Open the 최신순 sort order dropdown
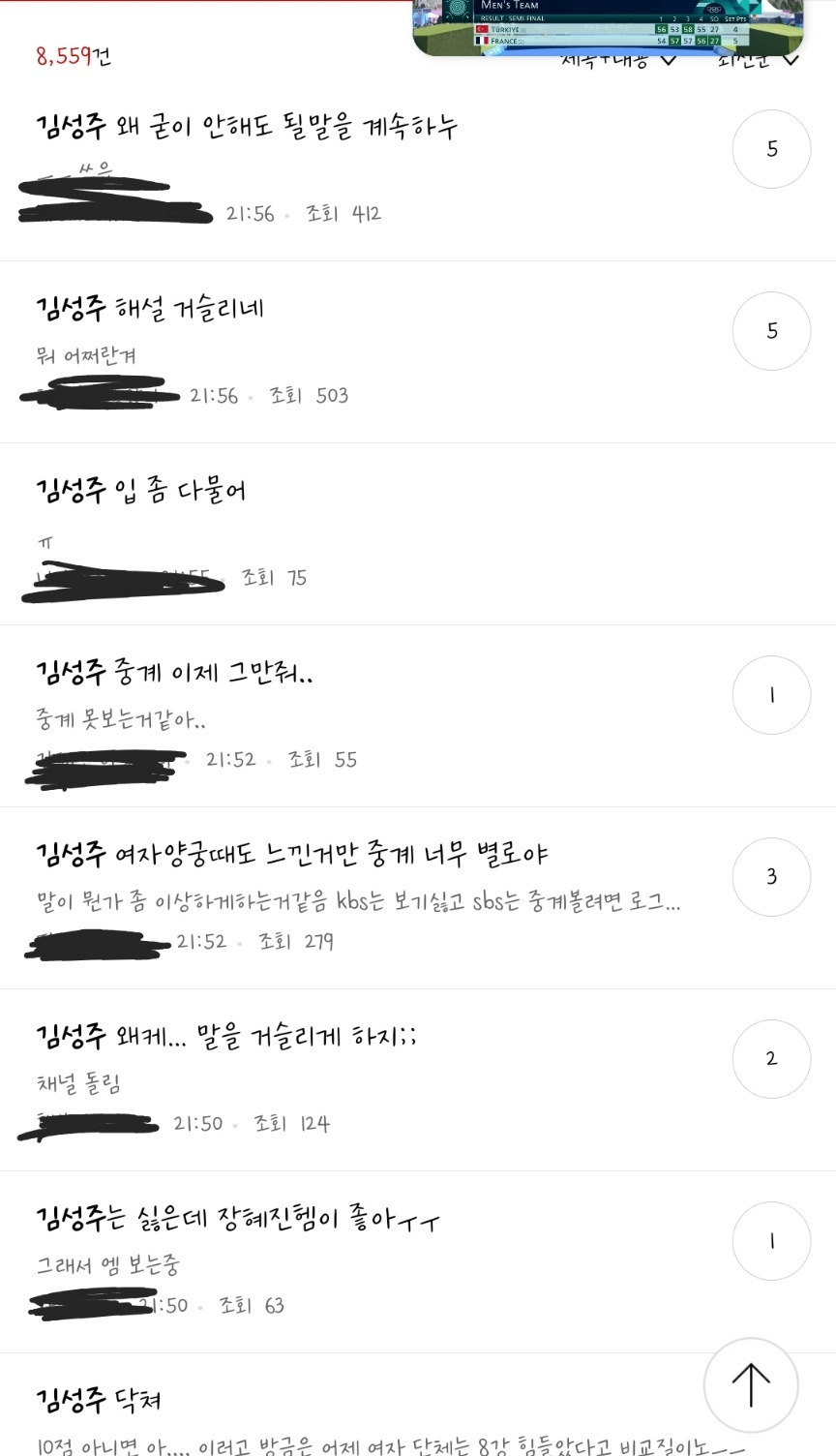 coord(759,62)
